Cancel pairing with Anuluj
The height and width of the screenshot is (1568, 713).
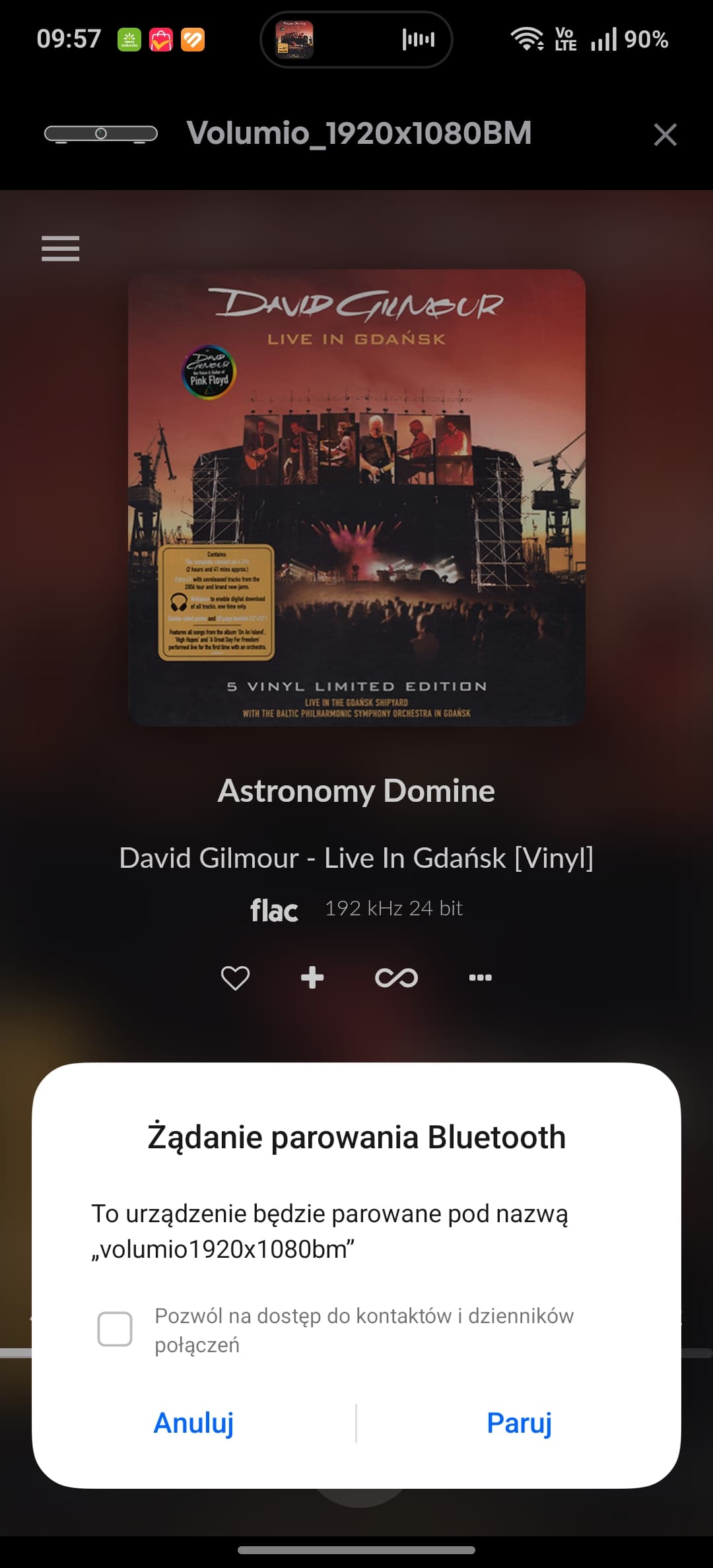coord(193,1423)
